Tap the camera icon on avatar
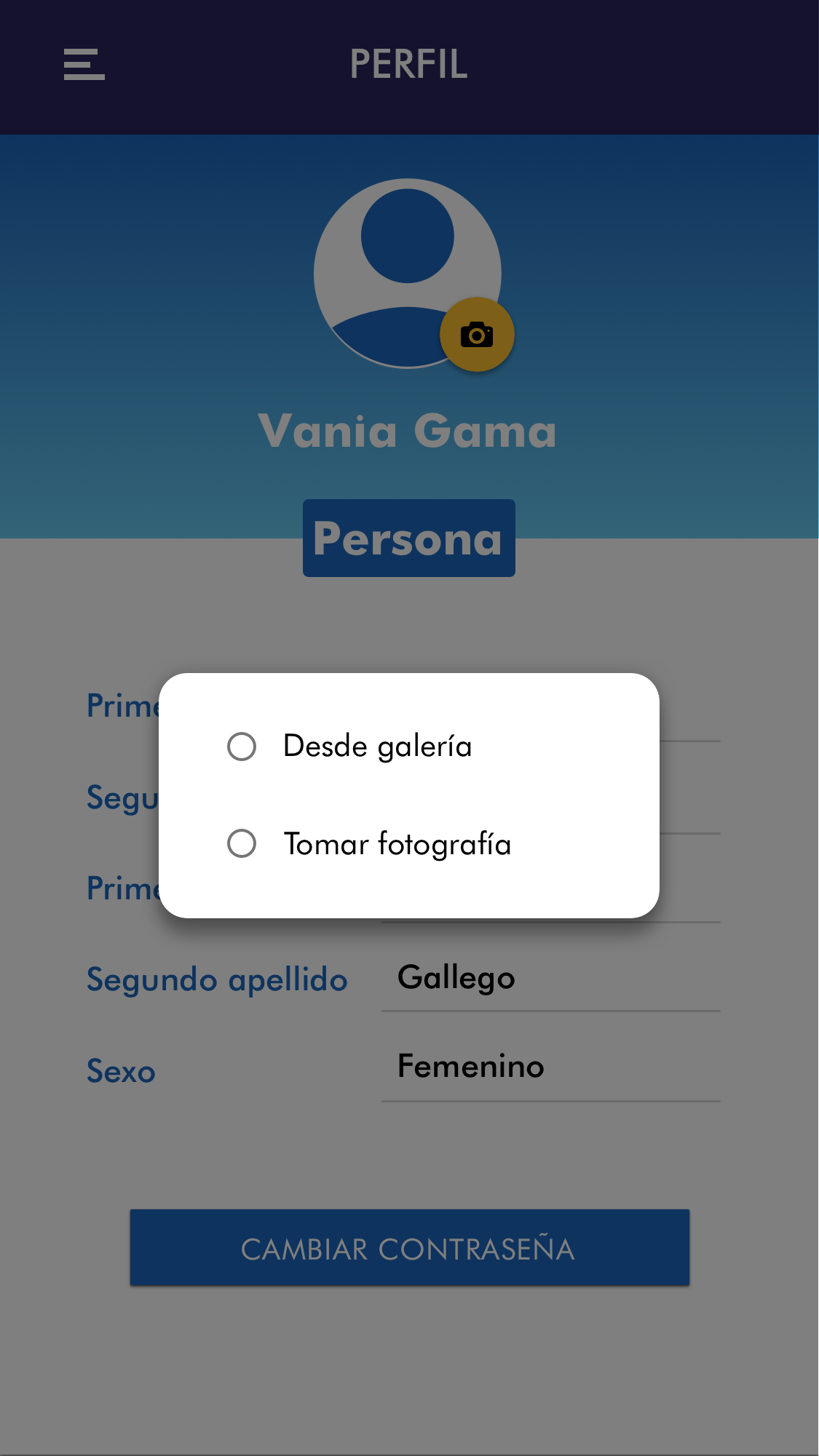Viewport: 819px width, 1456px height. click(x=477, y=335)
